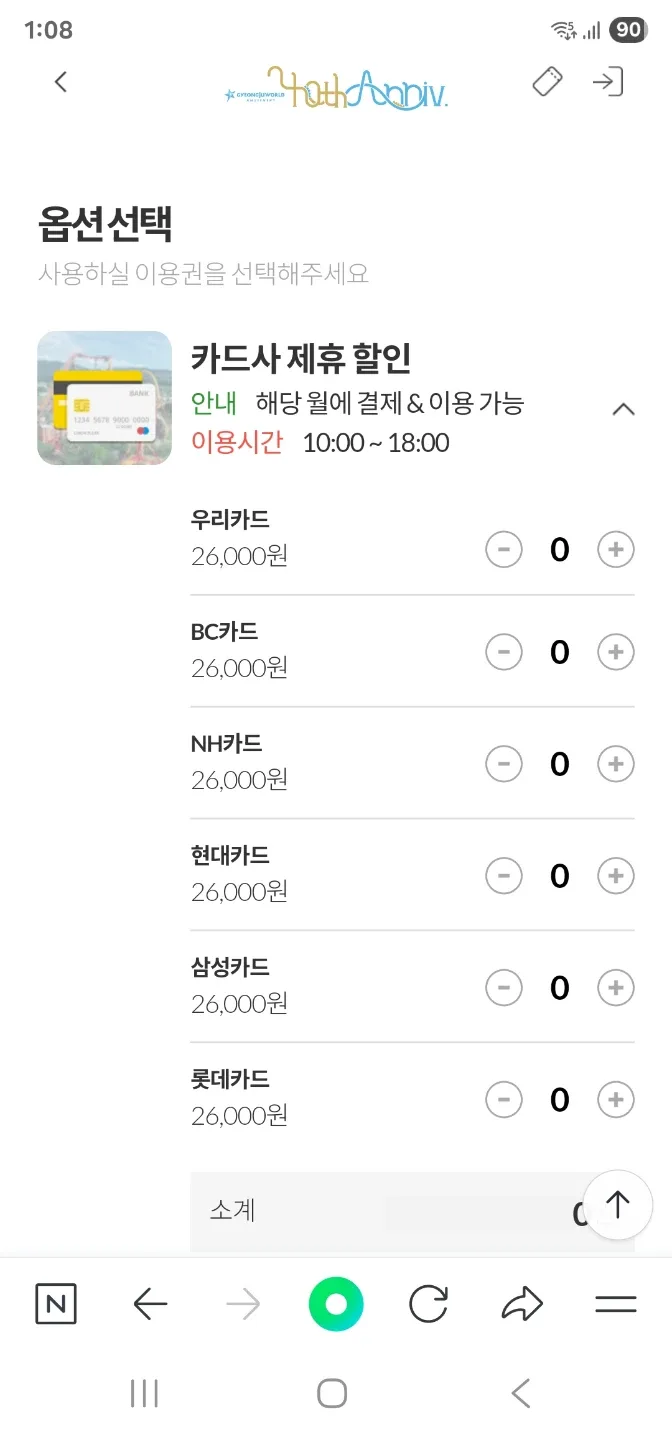Viewport: 672px width, 1440px height.
Task: Increase 우리카드 ticket quantity
Action: tap(616, 549)
